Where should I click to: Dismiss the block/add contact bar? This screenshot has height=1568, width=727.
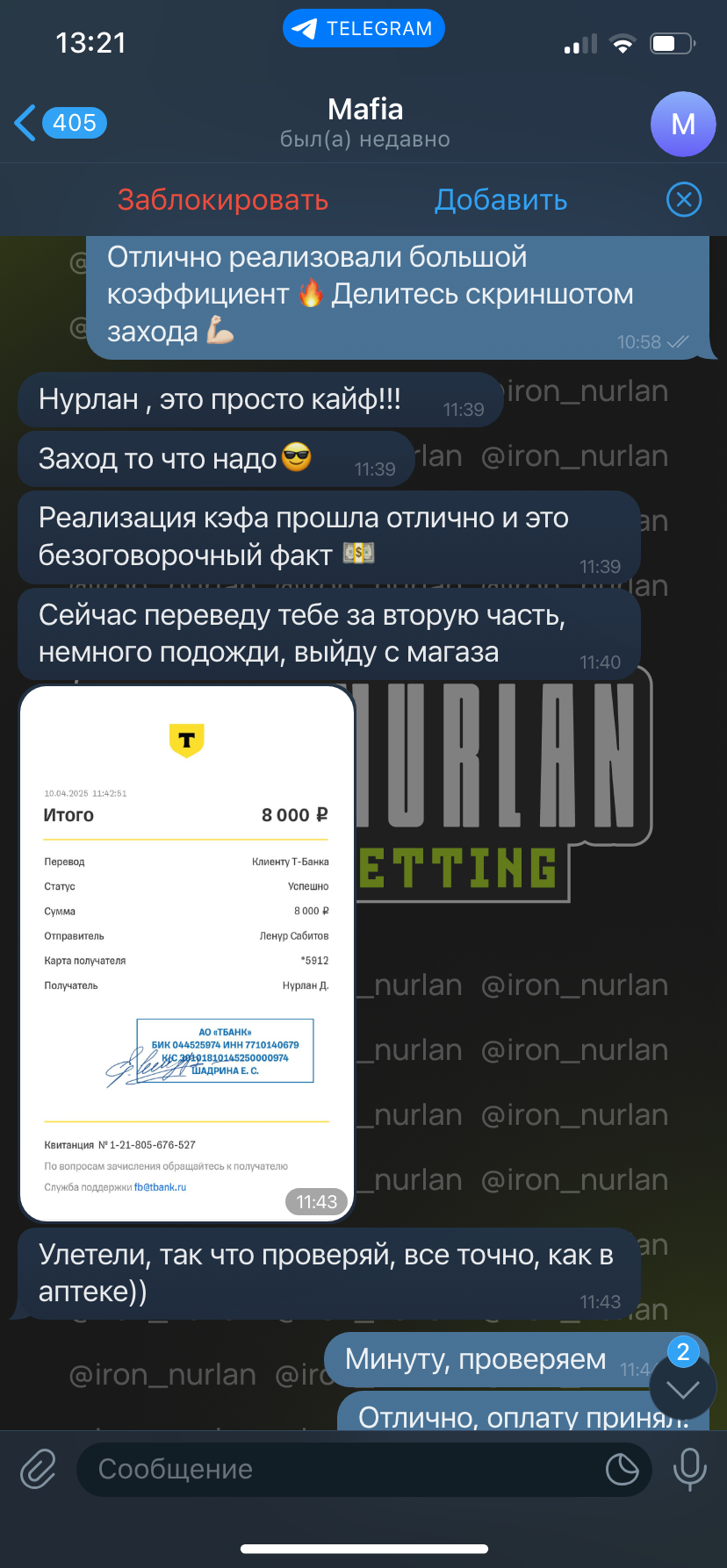[x=684, y=200]
